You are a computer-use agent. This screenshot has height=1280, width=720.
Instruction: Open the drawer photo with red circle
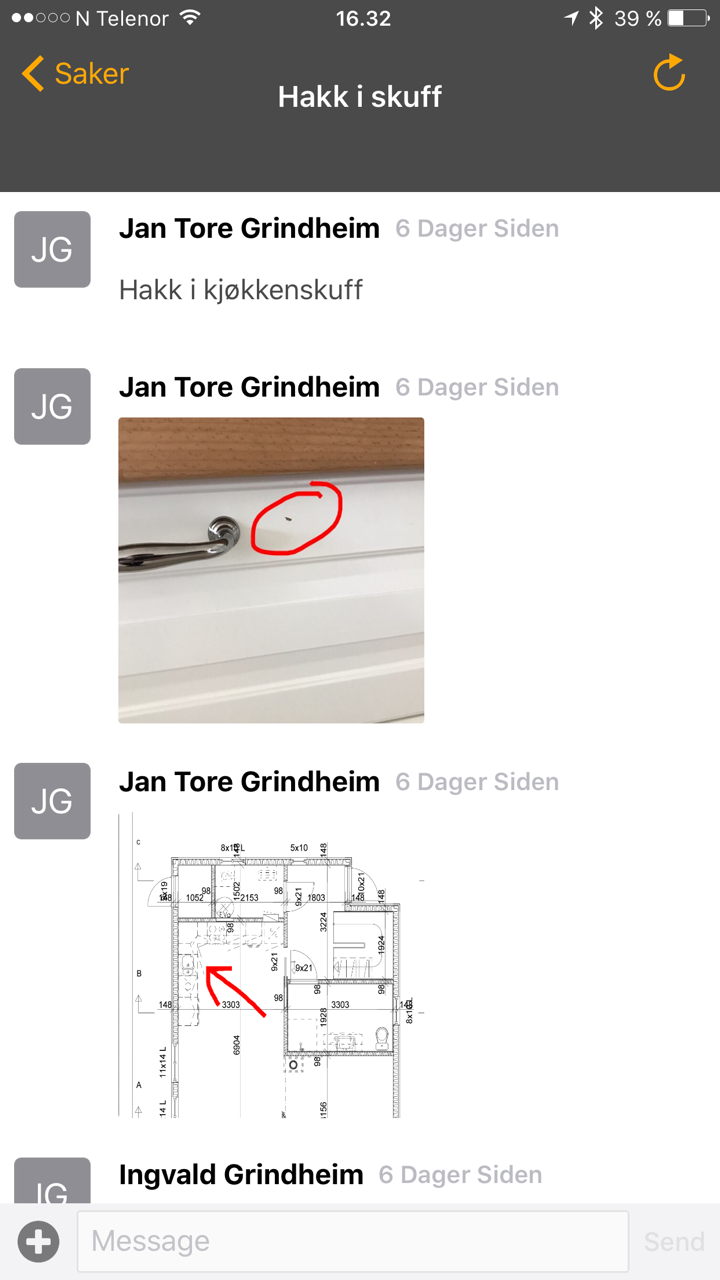271,569
